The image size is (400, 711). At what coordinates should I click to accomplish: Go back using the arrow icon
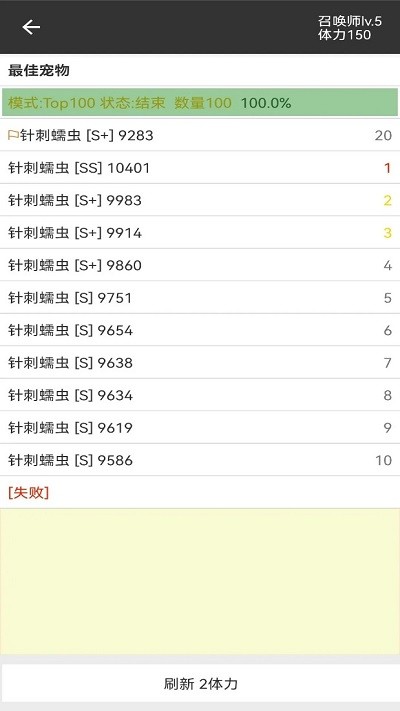31,27
